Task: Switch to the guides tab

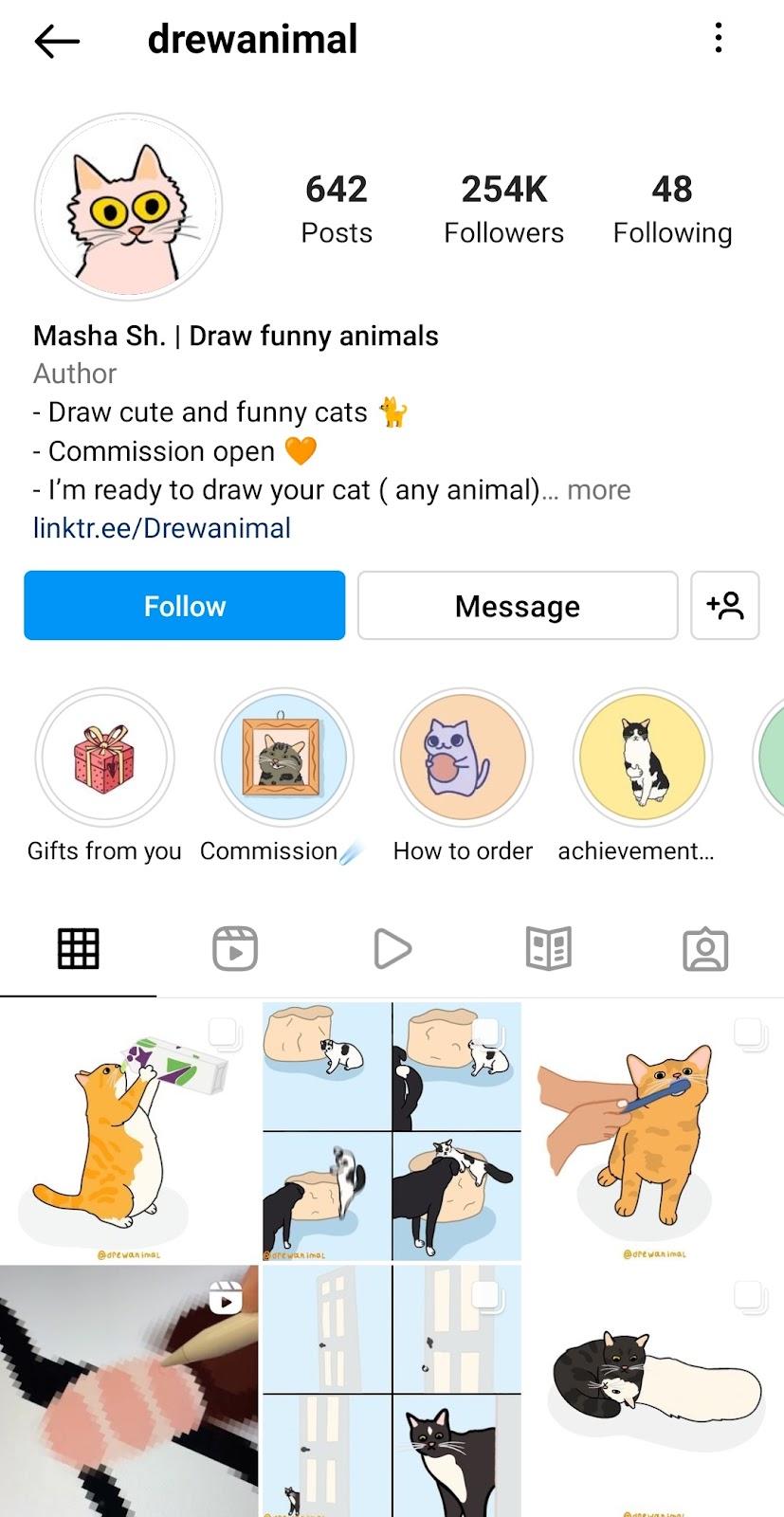Action: [x=549, y=948]
